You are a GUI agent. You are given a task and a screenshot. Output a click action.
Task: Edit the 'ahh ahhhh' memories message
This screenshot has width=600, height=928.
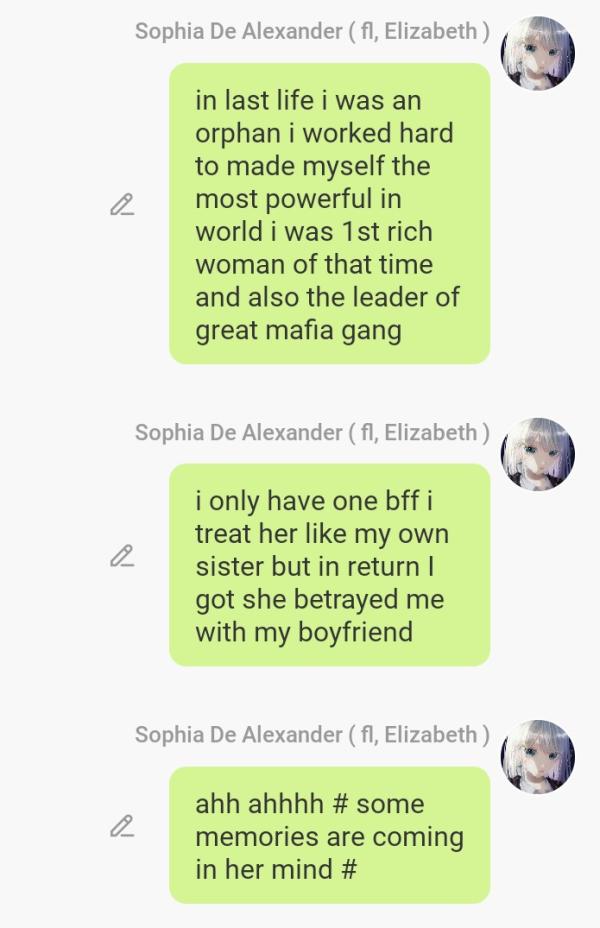tap(122, 827)
